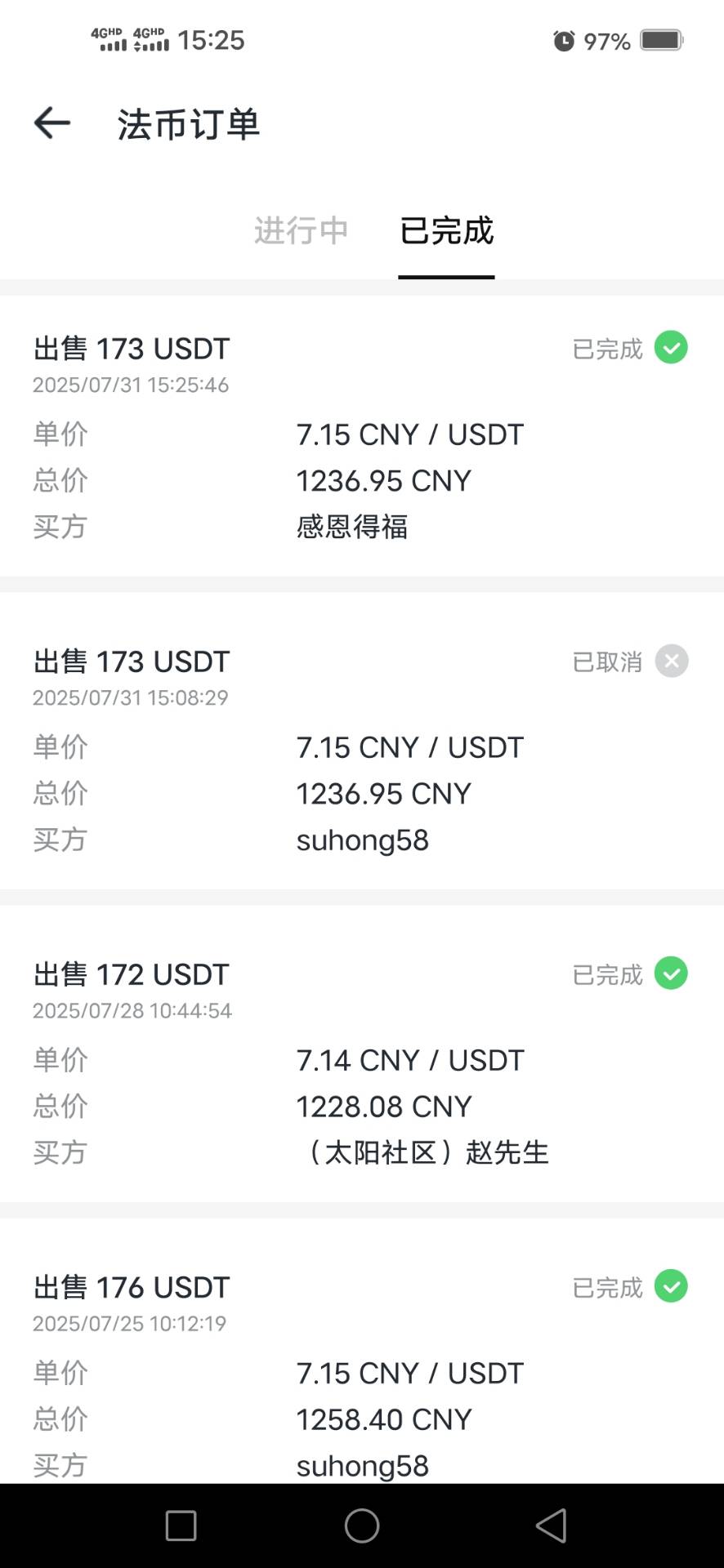
Task: View the cancelled 173 USDT order with suhong58
Action: click(361, 749)
